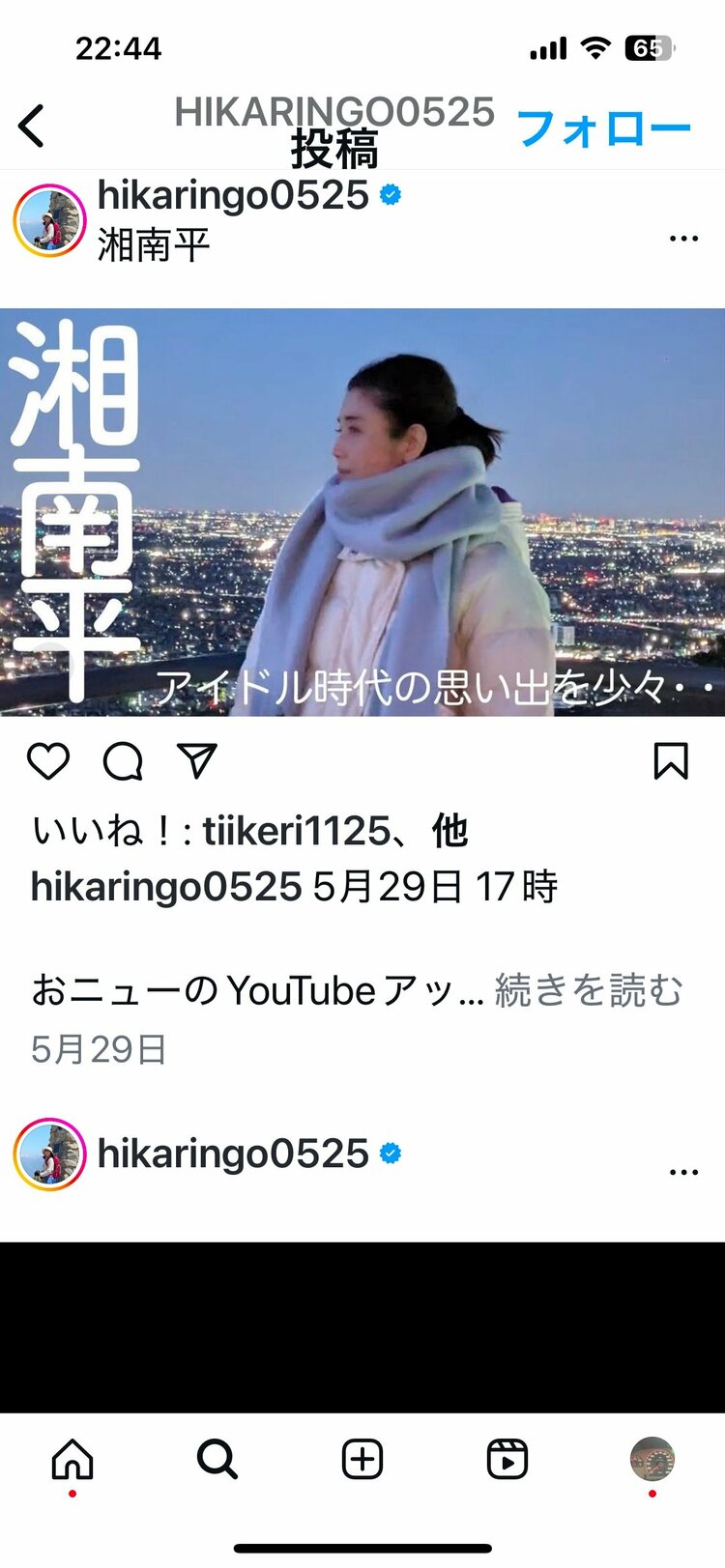The image size is (725, 1568).
Task: Expand caption with 続きを読む
Action: [589, 990]
